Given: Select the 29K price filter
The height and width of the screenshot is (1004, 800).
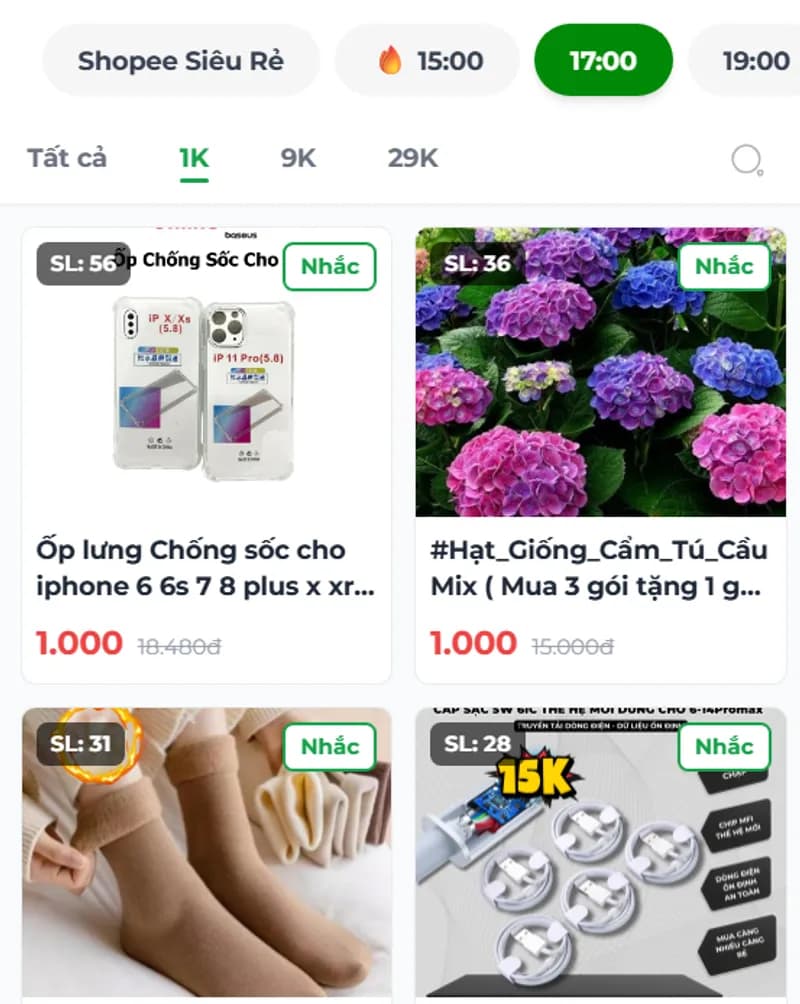Looking at the screenshot, I should point(410,157).
